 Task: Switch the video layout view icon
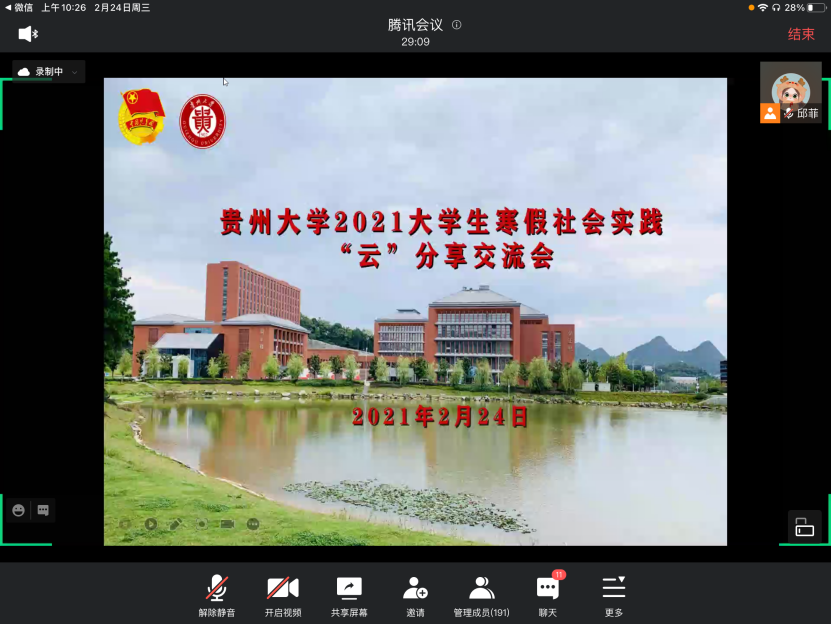click(x=804, y=527)
